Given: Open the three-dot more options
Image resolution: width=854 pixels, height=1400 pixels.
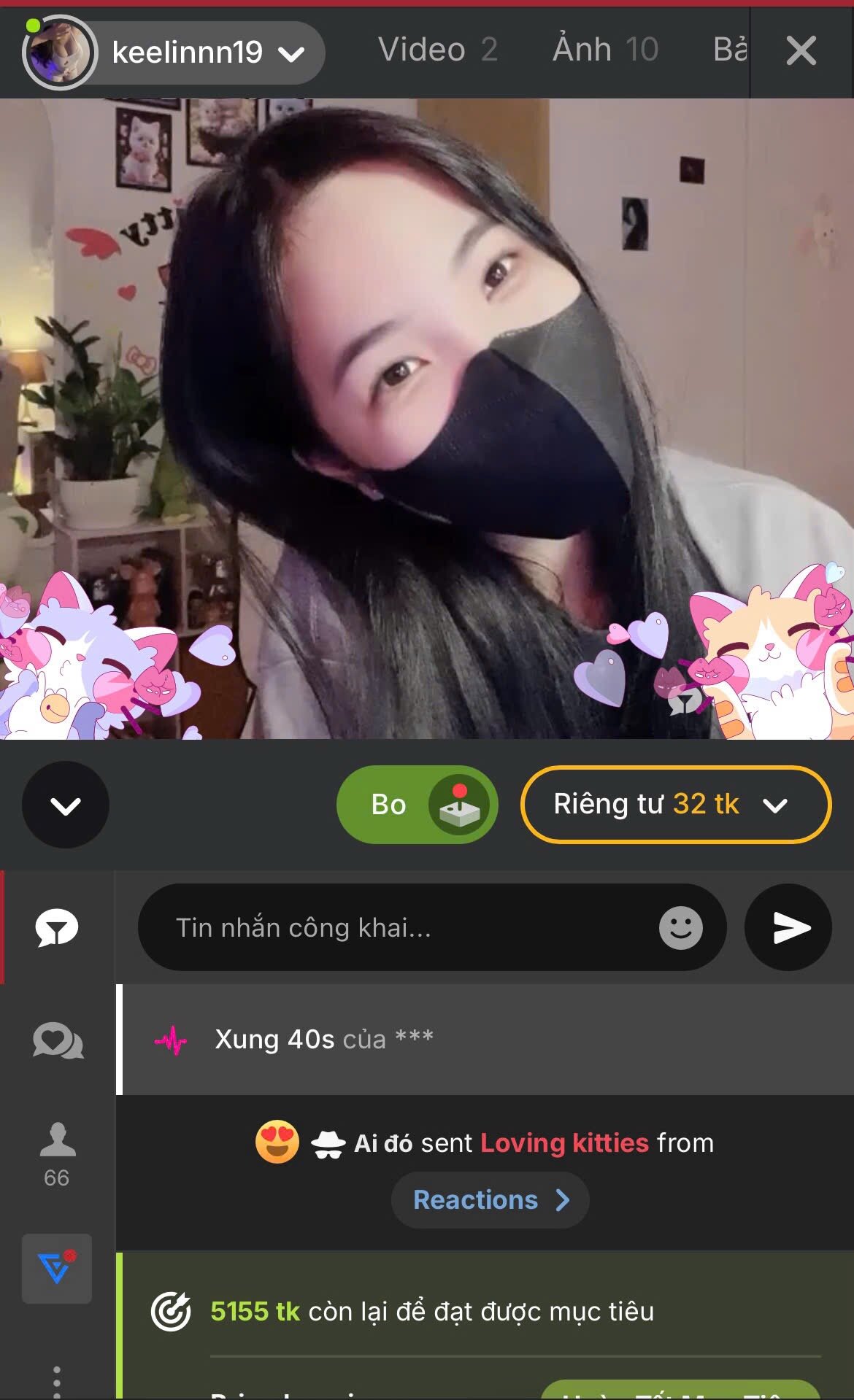Looking at the screenshot, I should click(x=57, y=1380).
